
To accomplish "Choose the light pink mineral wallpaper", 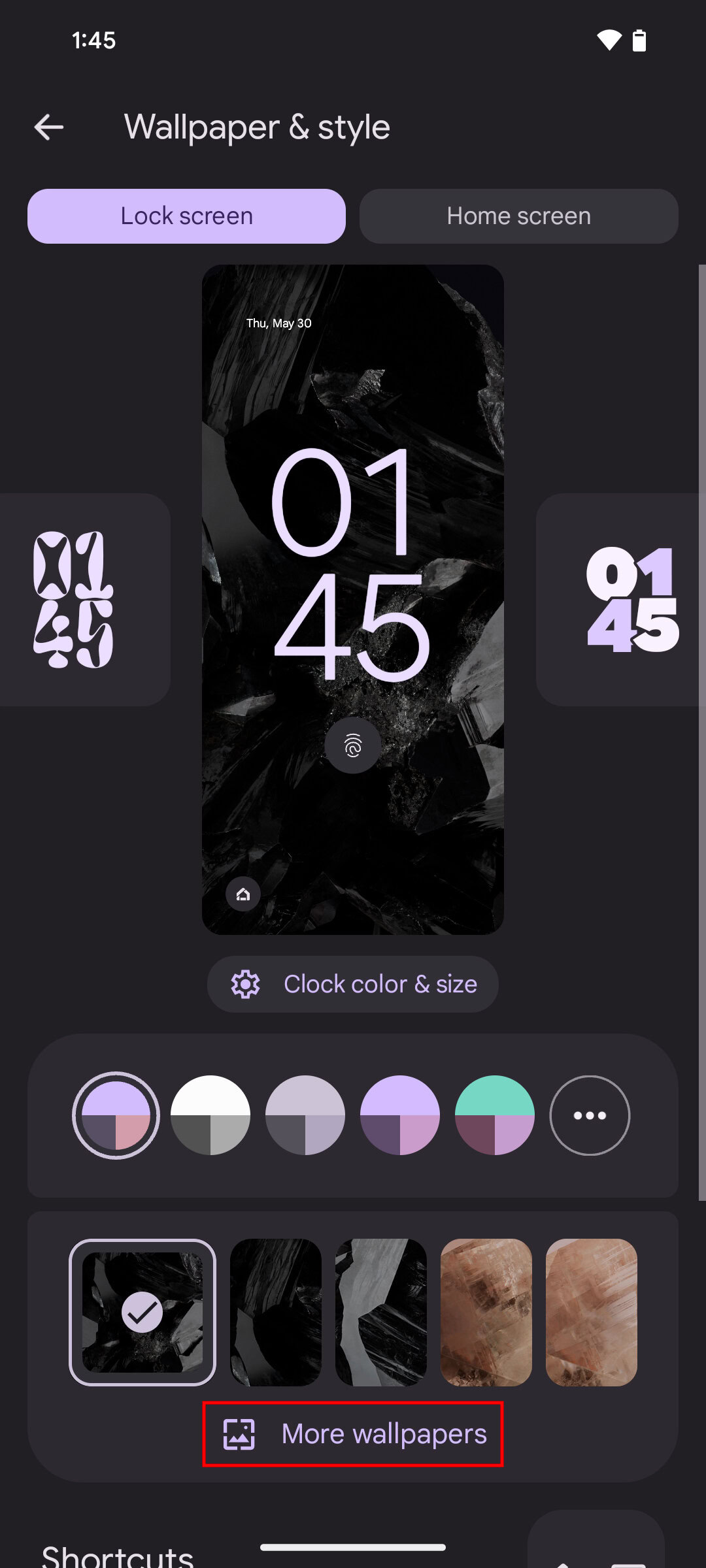I will pyautogui.click(x=592, y=1312).
